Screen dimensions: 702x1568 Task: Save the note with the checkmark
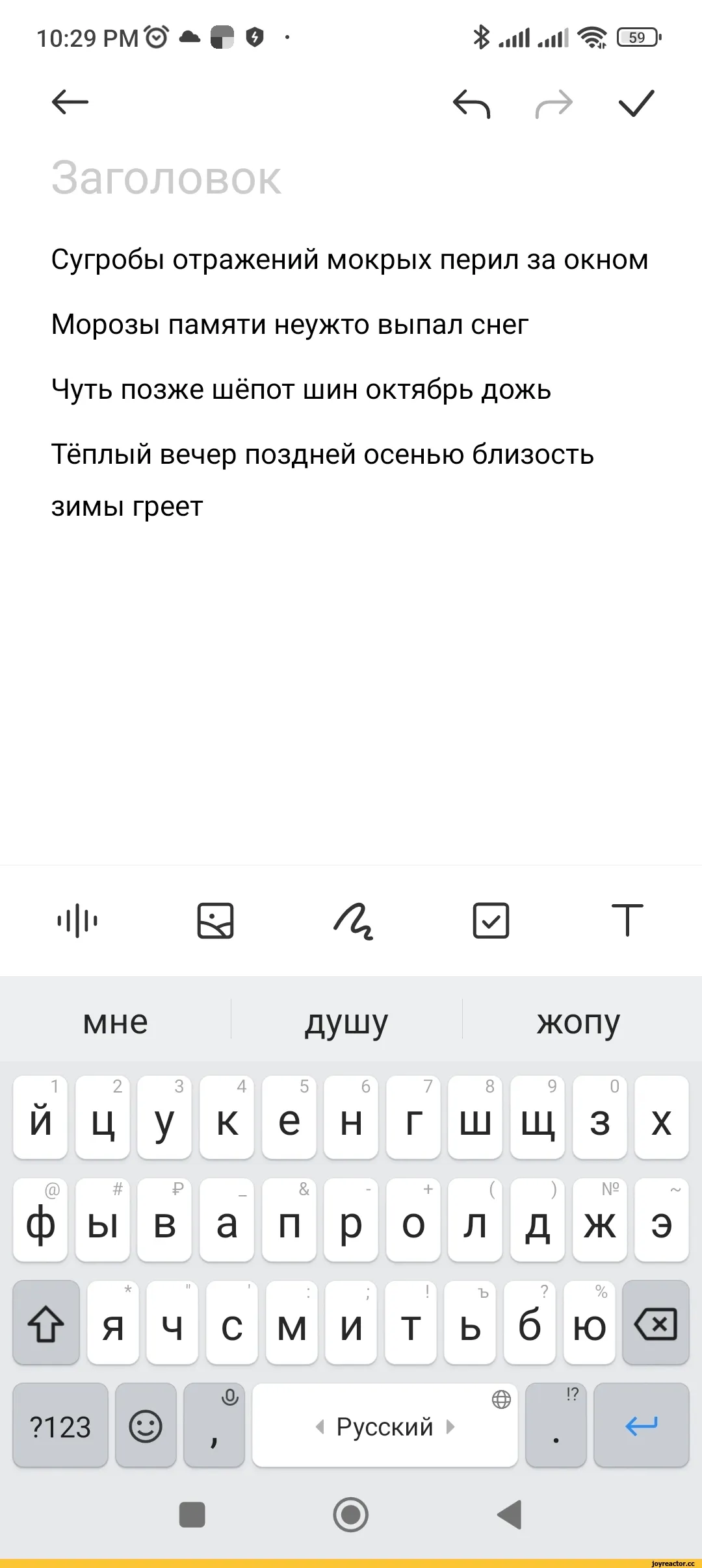(636, 103)
